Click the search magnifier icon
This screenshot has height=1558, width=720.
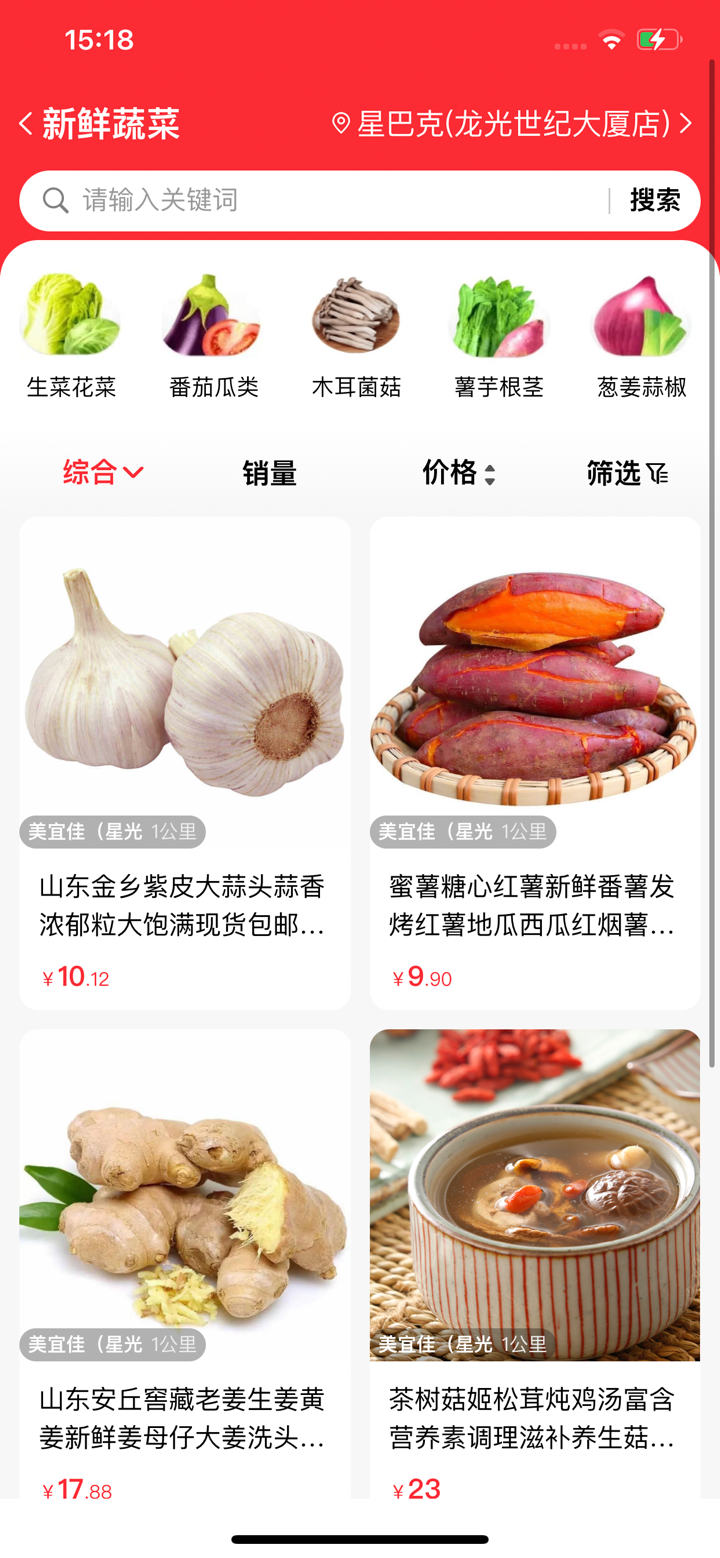(55, 201)
